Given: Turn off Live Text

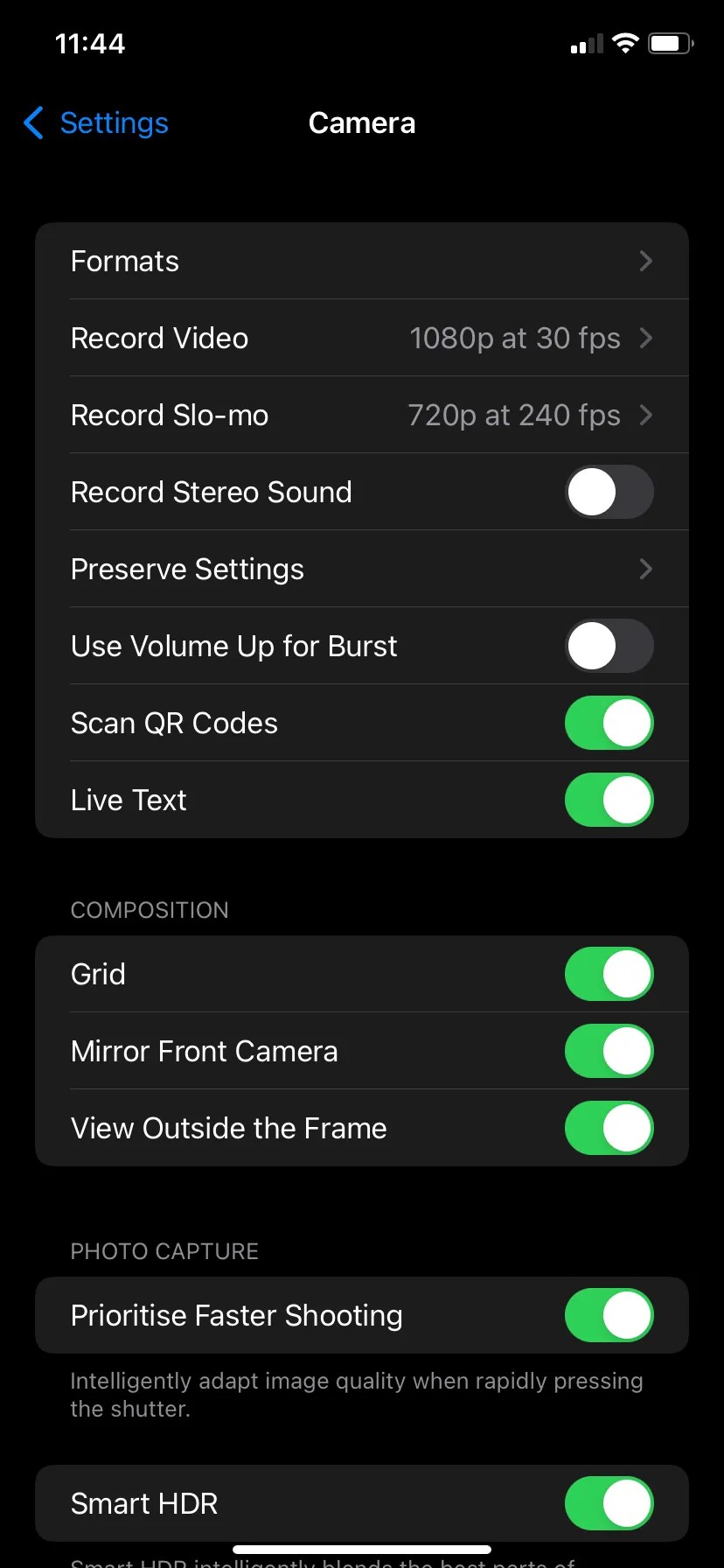Looking at the screenshot, I should coord(609,799).
